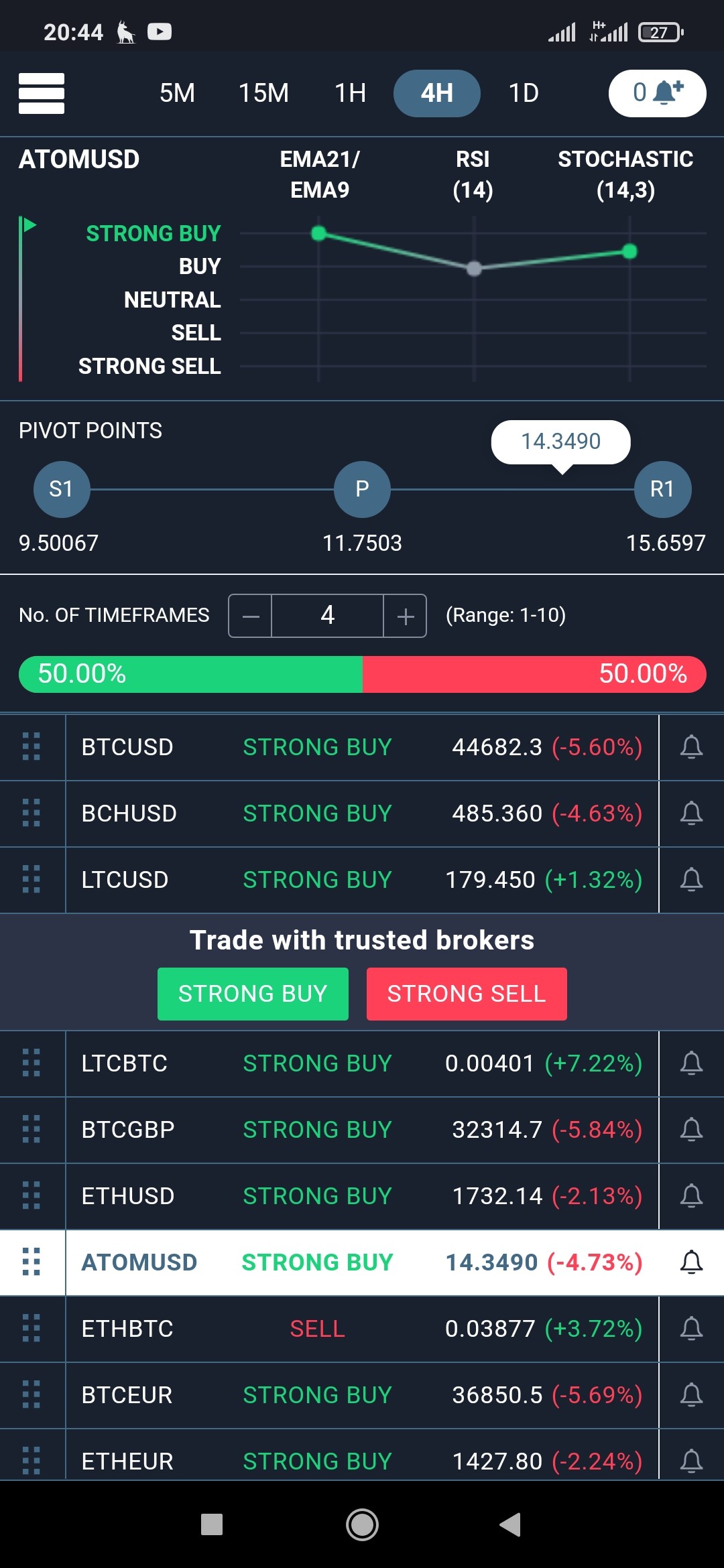Open the BTCEUR pair
Screen dimensions: 724x1568
pos(362,1395)
